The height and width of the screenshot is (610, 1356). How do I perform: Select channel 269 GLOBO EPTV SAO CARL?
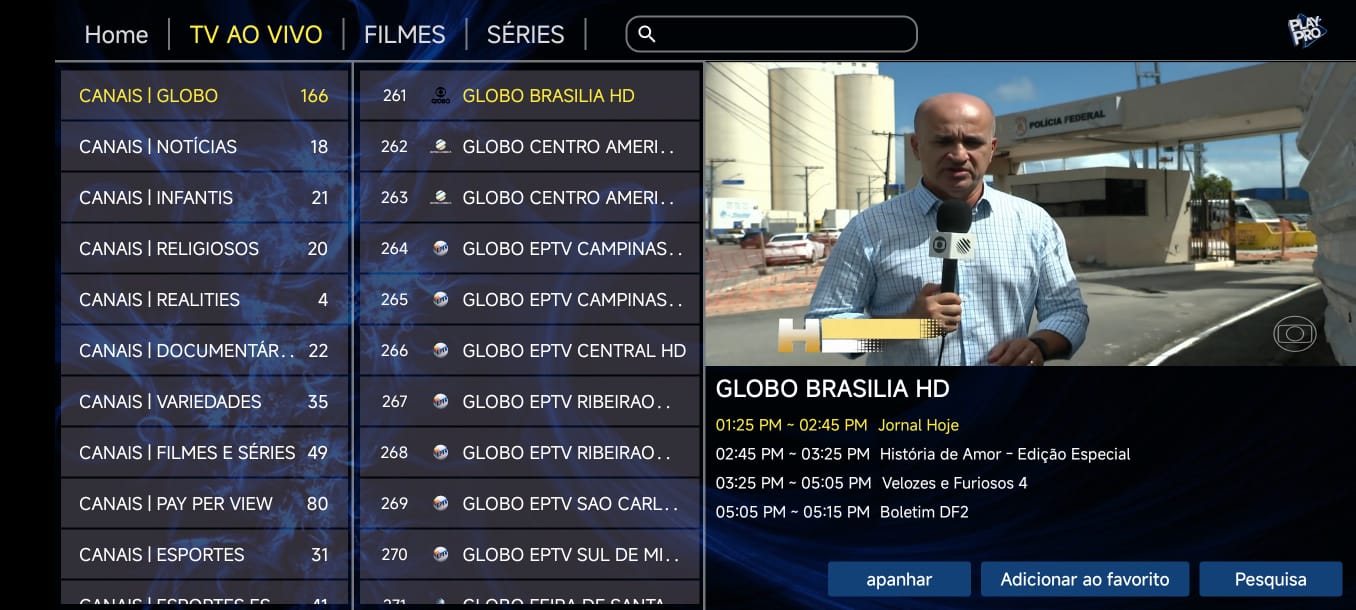(530, 504)
